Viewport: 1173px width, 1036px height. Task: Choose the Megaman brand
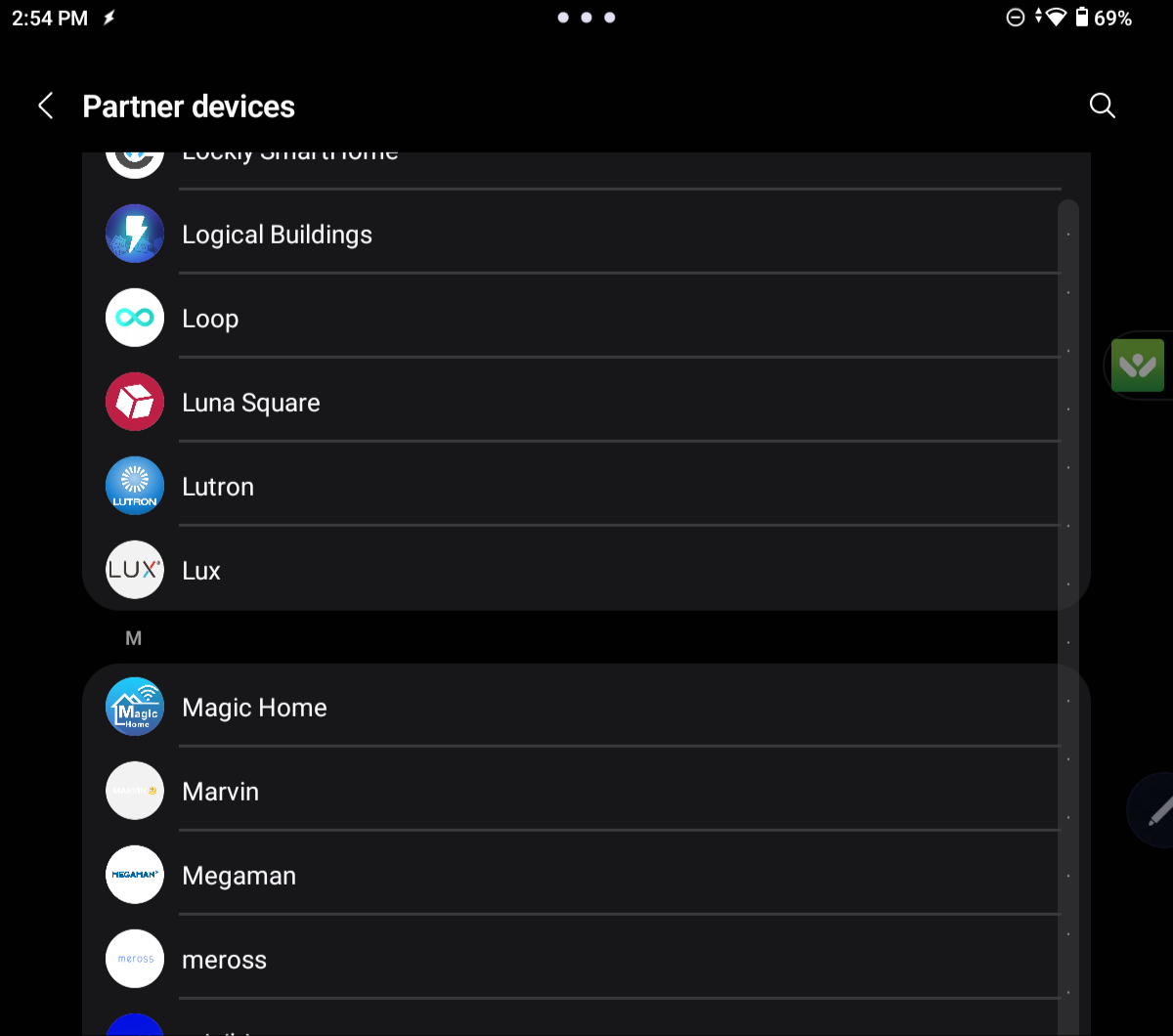point(239,876)
